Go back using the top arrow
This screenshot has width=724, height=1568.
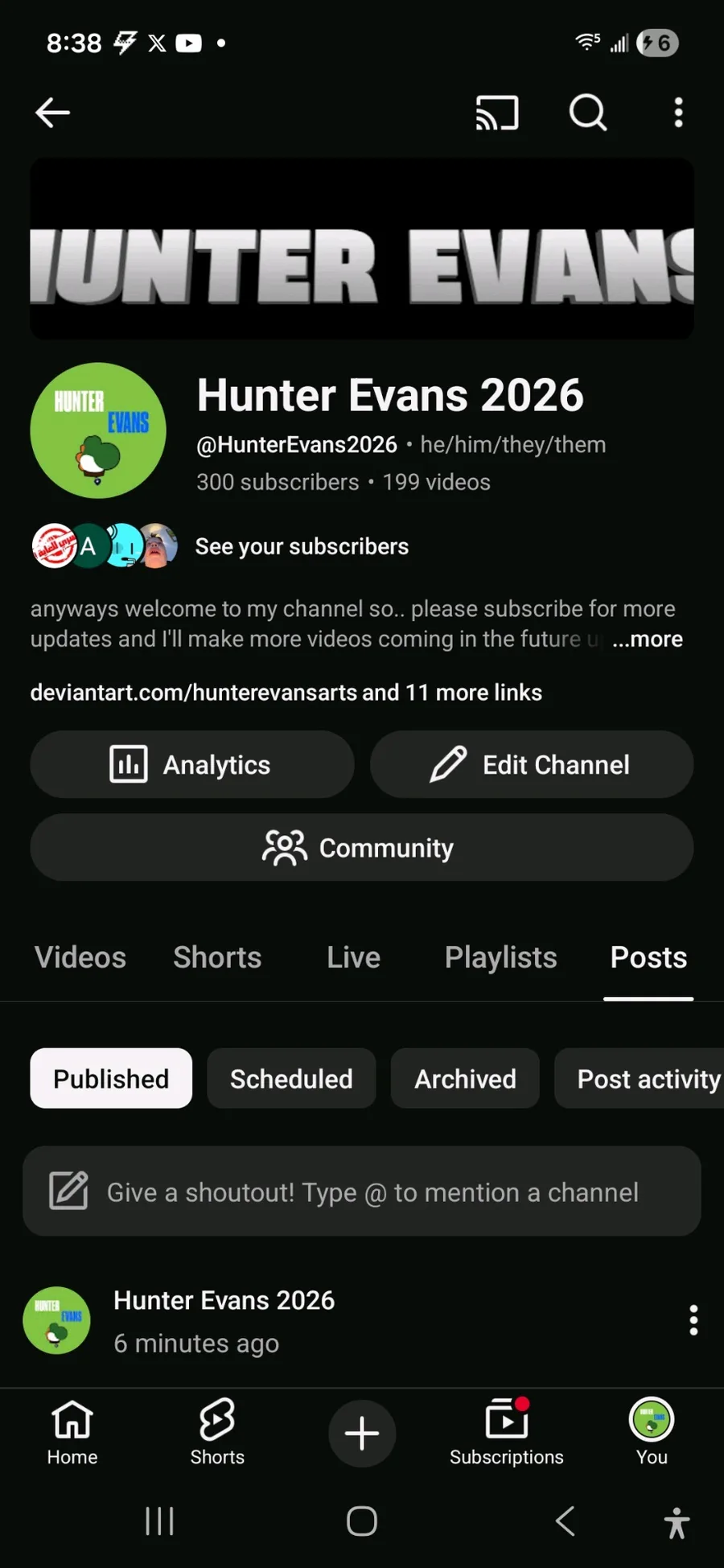pos(53,113)
